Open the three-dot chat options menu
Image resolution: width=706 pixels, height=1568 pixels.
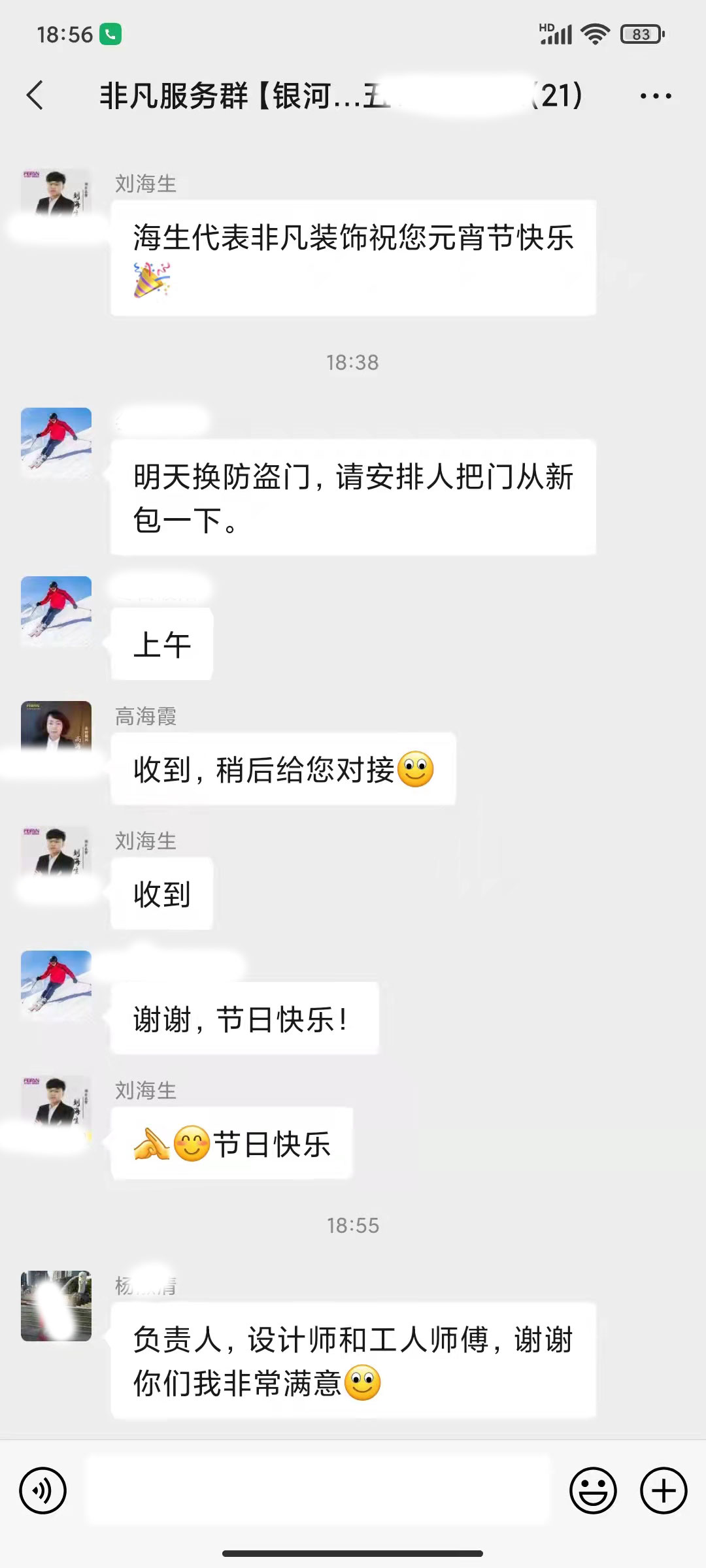pos(655,96)
